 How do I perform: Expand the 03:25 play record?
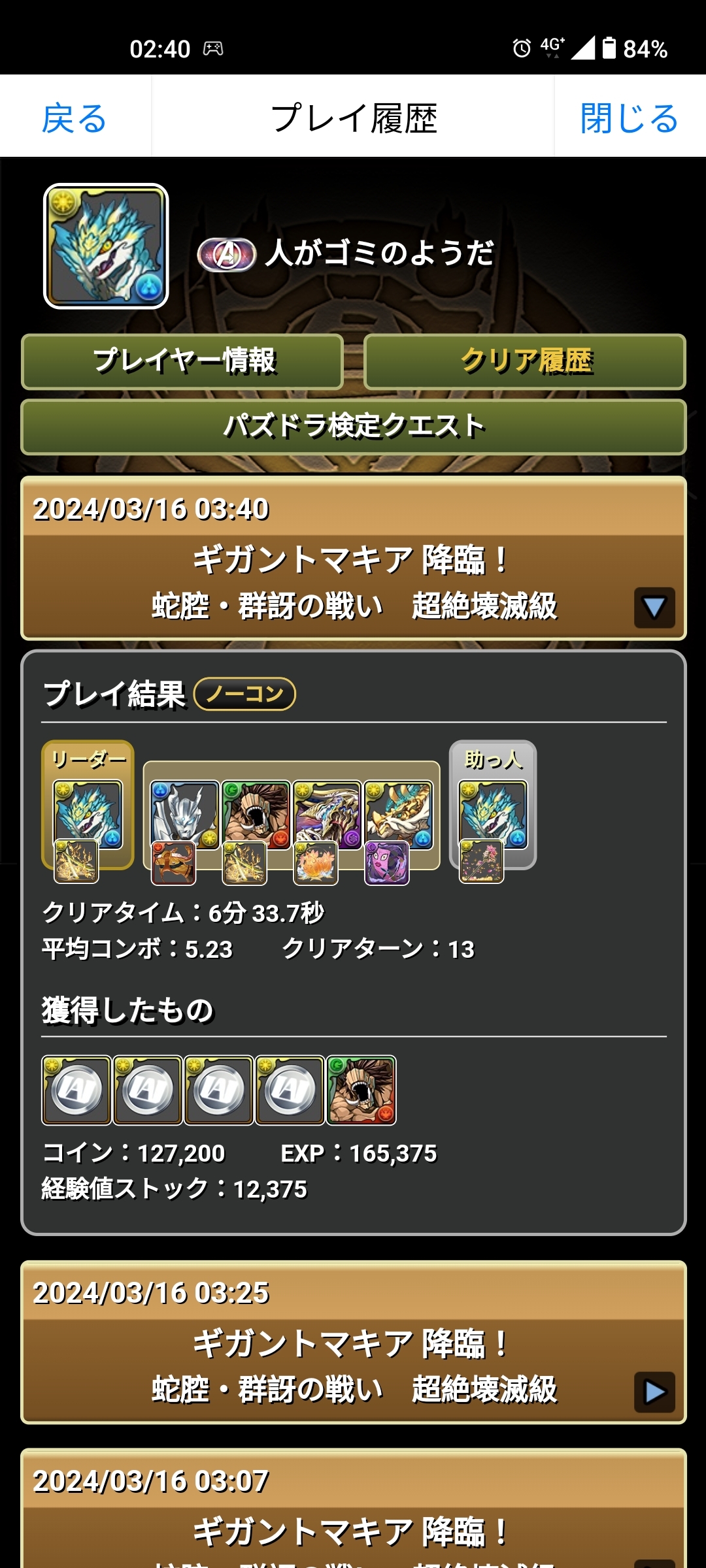[654, 1392]
